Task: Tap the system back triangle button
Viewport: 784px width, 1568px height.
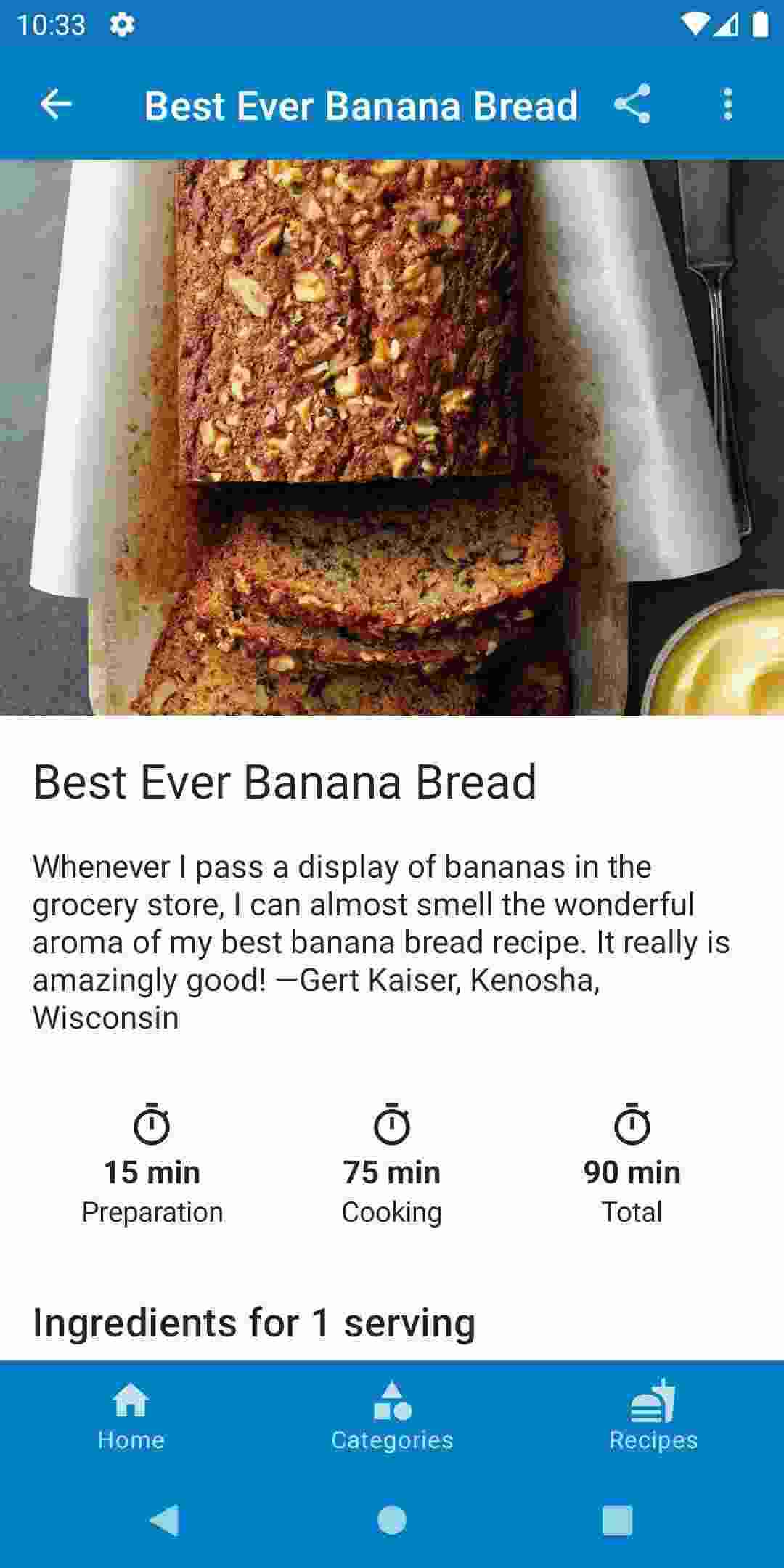Action: click(165, 1519)
